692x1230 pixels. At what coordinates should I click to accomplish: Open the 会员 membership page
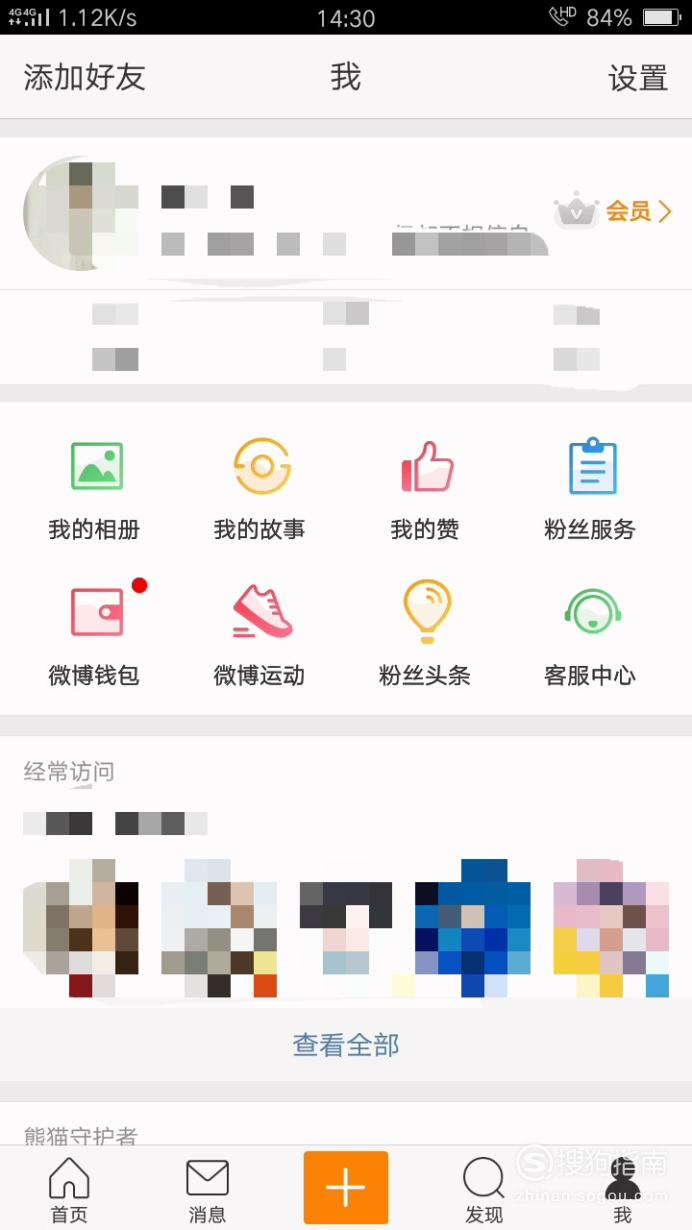pos(613,211)
